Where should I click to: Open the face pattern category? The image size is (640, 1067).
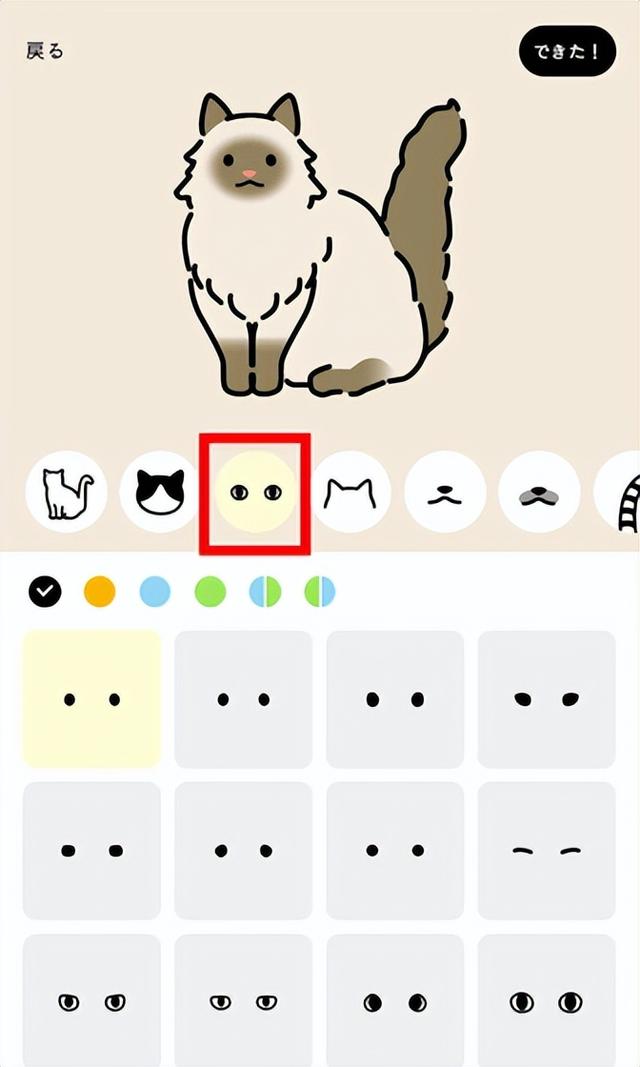tap(160, 492)
